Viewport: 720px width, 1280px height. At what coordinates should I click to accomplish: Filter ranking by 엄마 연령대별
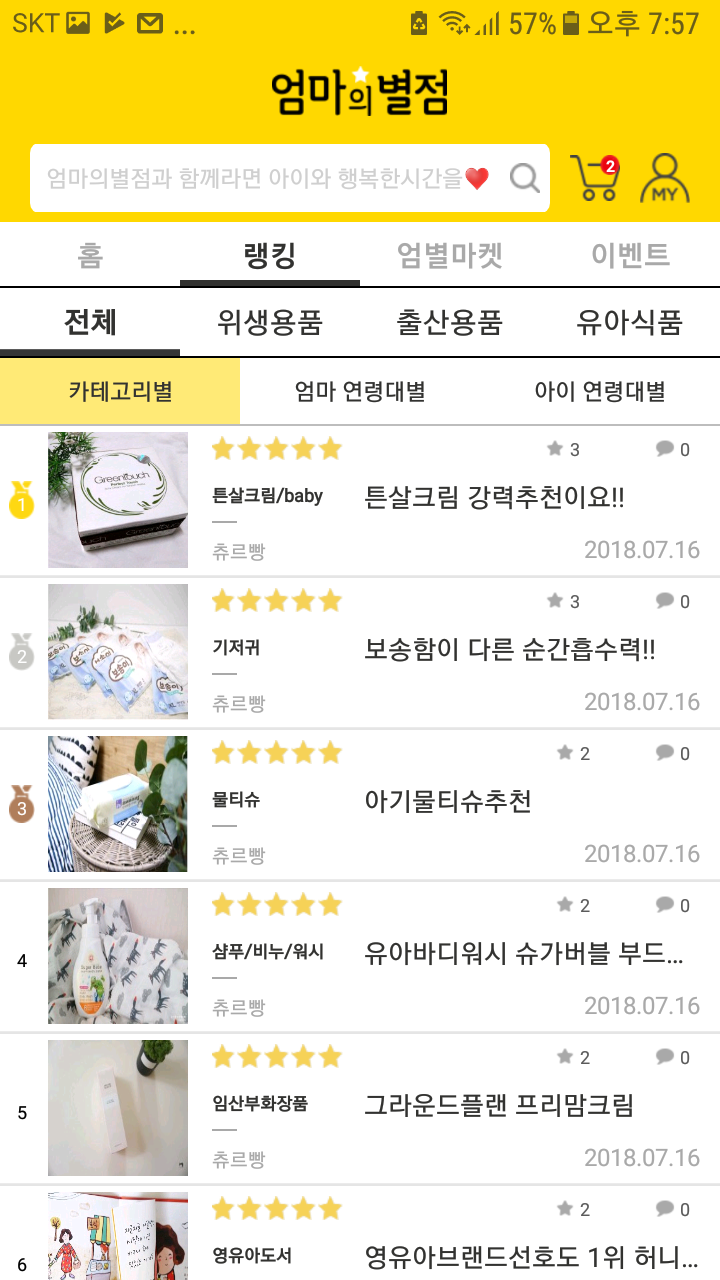[x=360, y=391]
